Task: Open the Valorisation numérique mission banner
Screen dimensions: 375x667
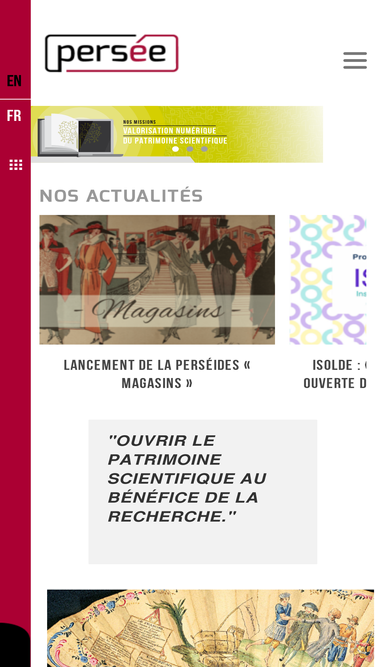Action: [x=177, y=134]
